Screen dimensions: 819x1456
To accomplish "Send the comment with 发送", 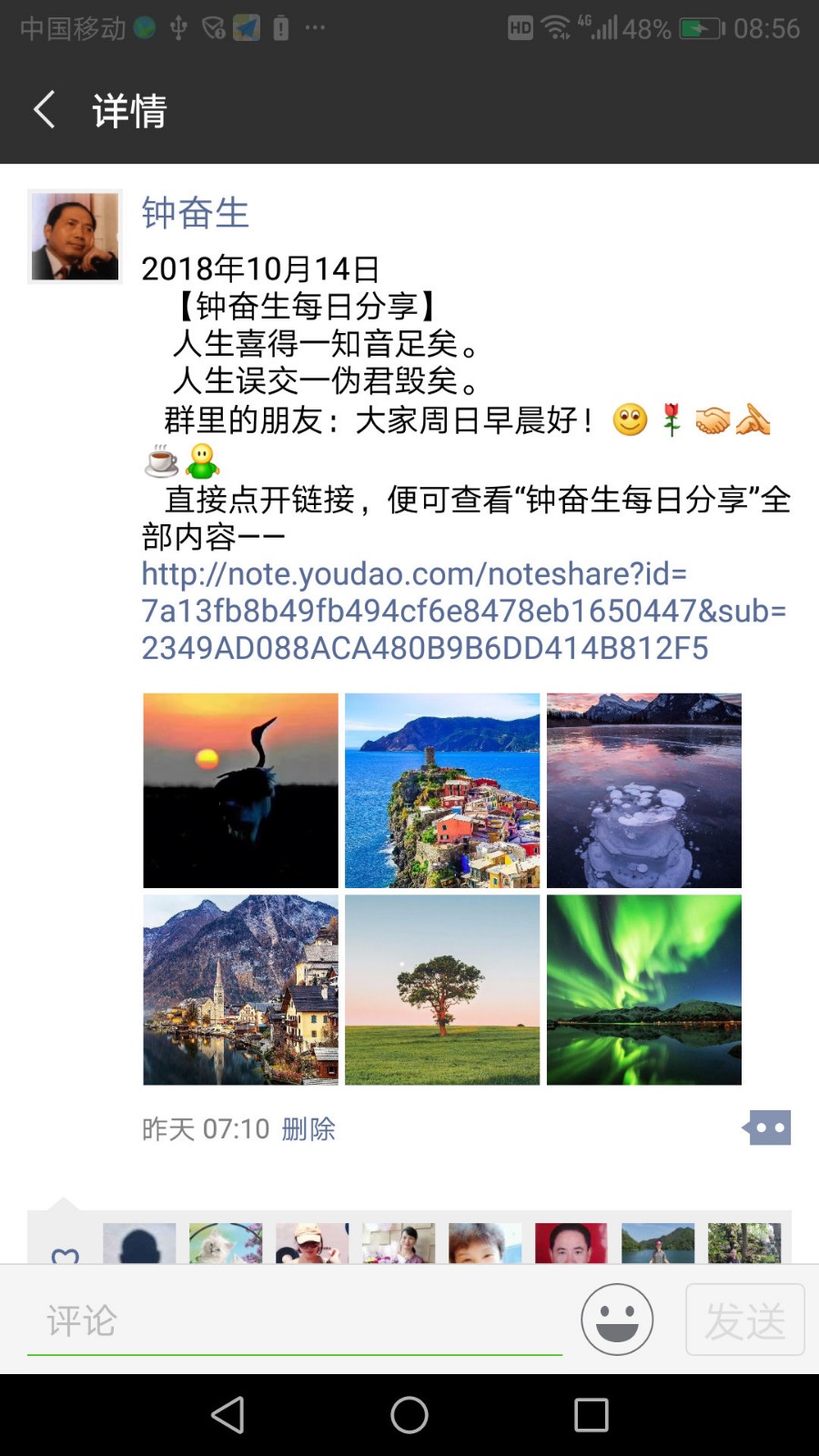I will pos(744,1319).
